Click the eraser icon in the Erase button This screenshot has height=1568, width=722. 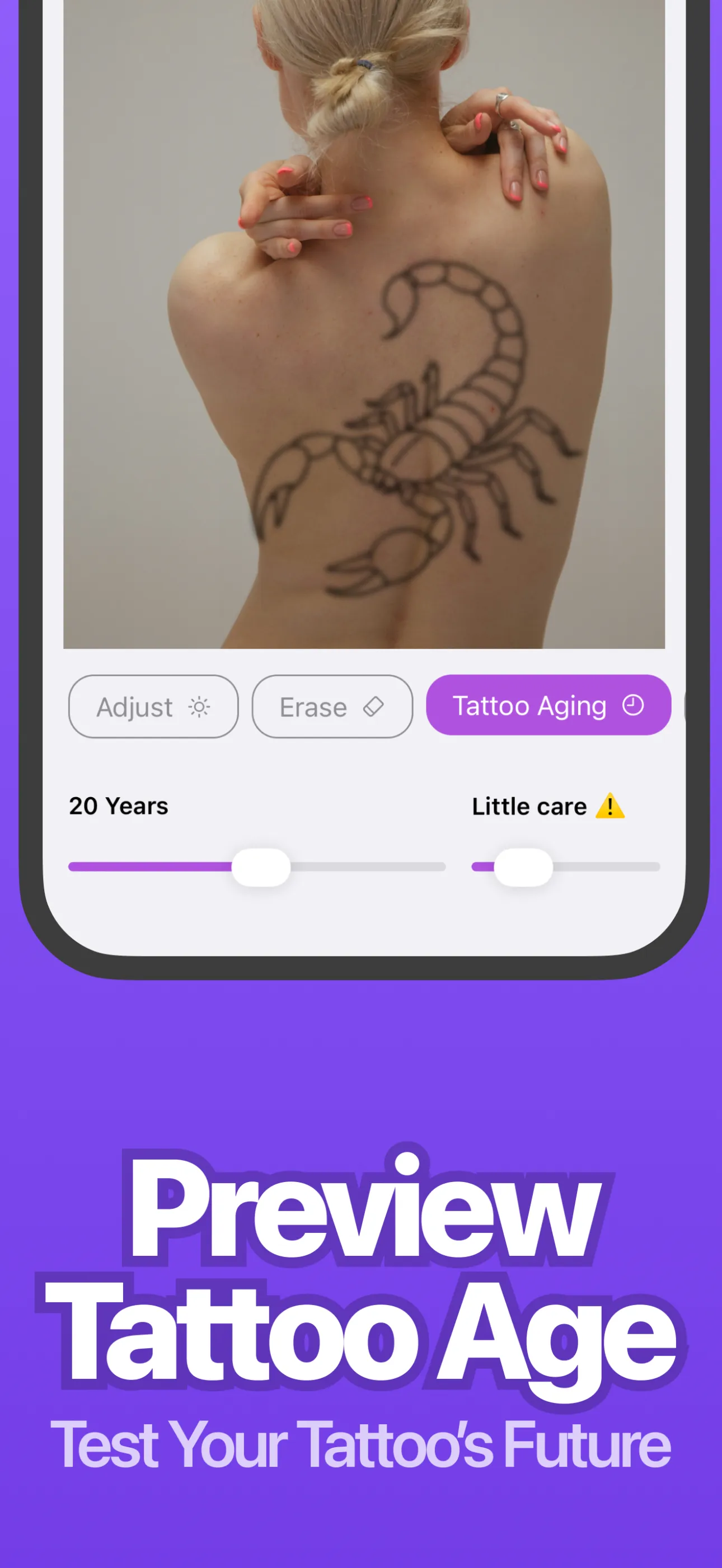tap(374, 706)
